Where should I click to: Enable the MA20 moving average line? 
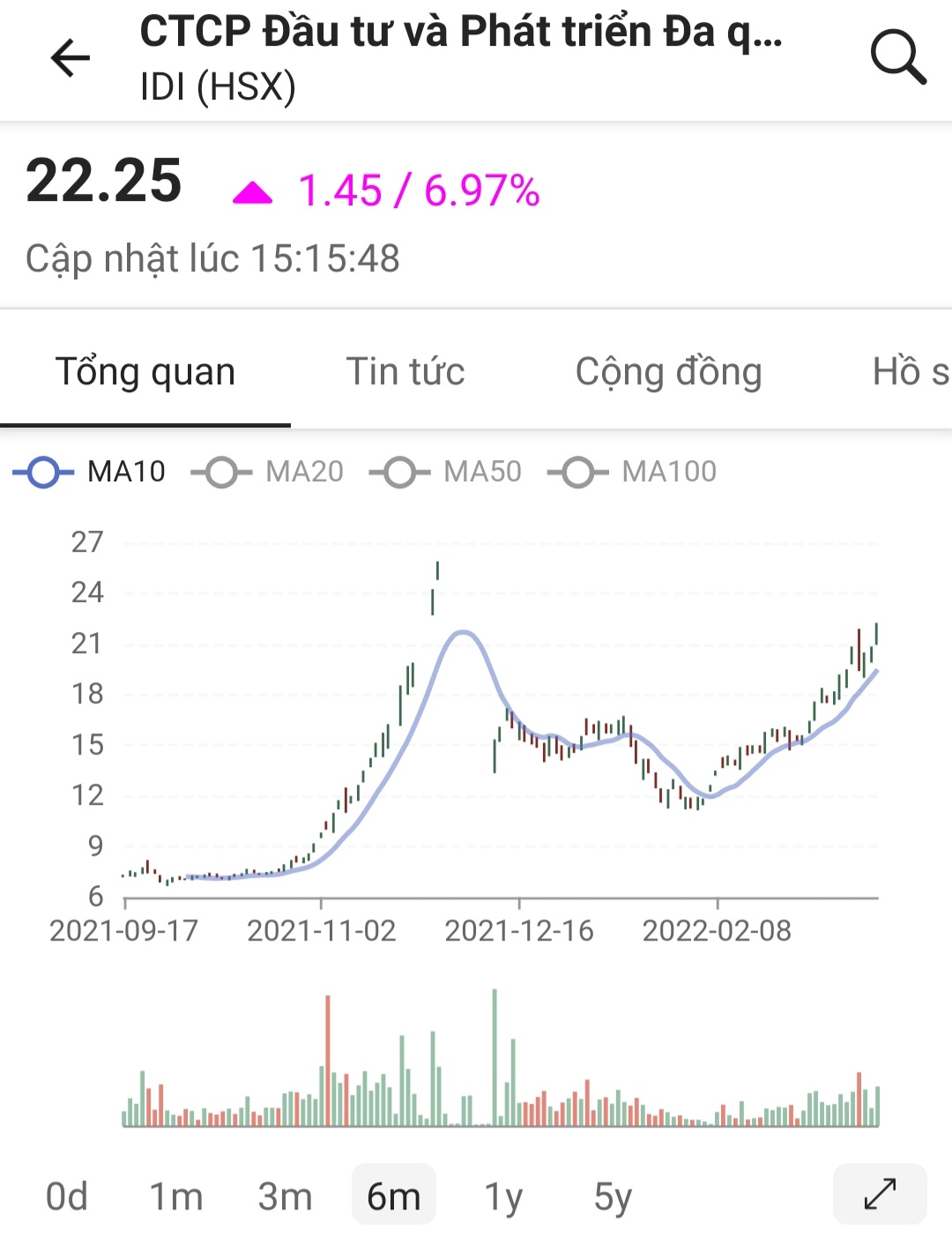268,472
